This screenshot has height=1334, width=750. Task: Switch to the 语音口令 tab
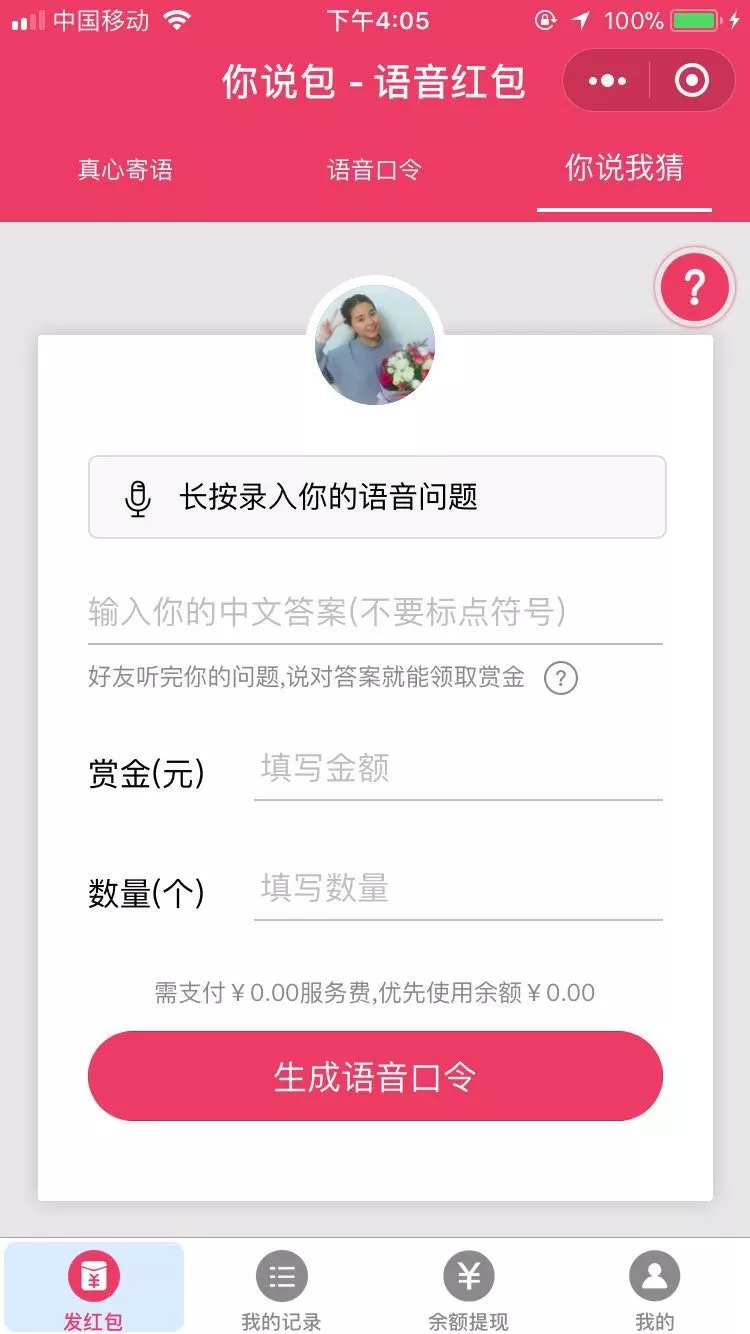pyautogui.click(x=374, y=169)
